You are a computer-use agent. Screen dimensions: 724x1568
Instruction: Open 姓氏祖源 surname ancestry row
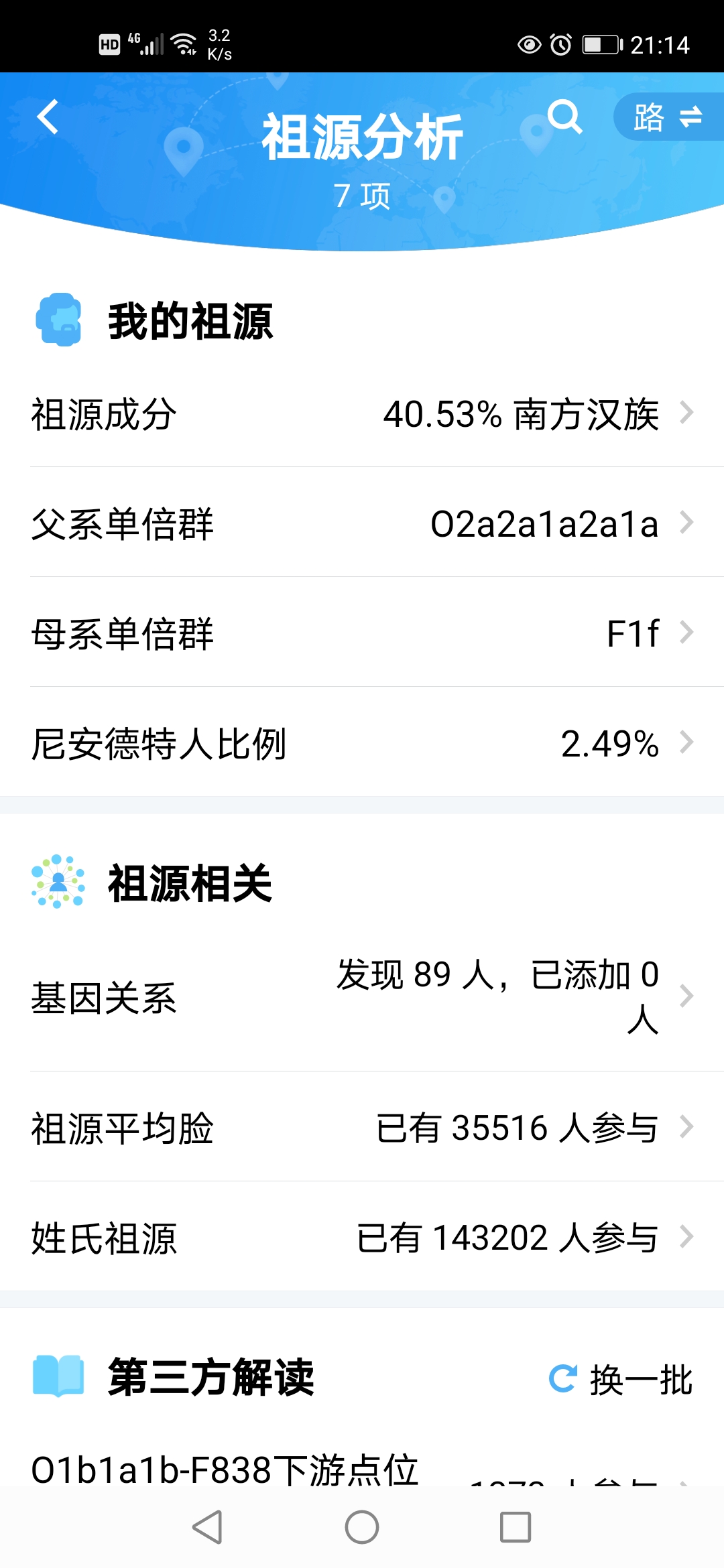tap(362, 1237)
